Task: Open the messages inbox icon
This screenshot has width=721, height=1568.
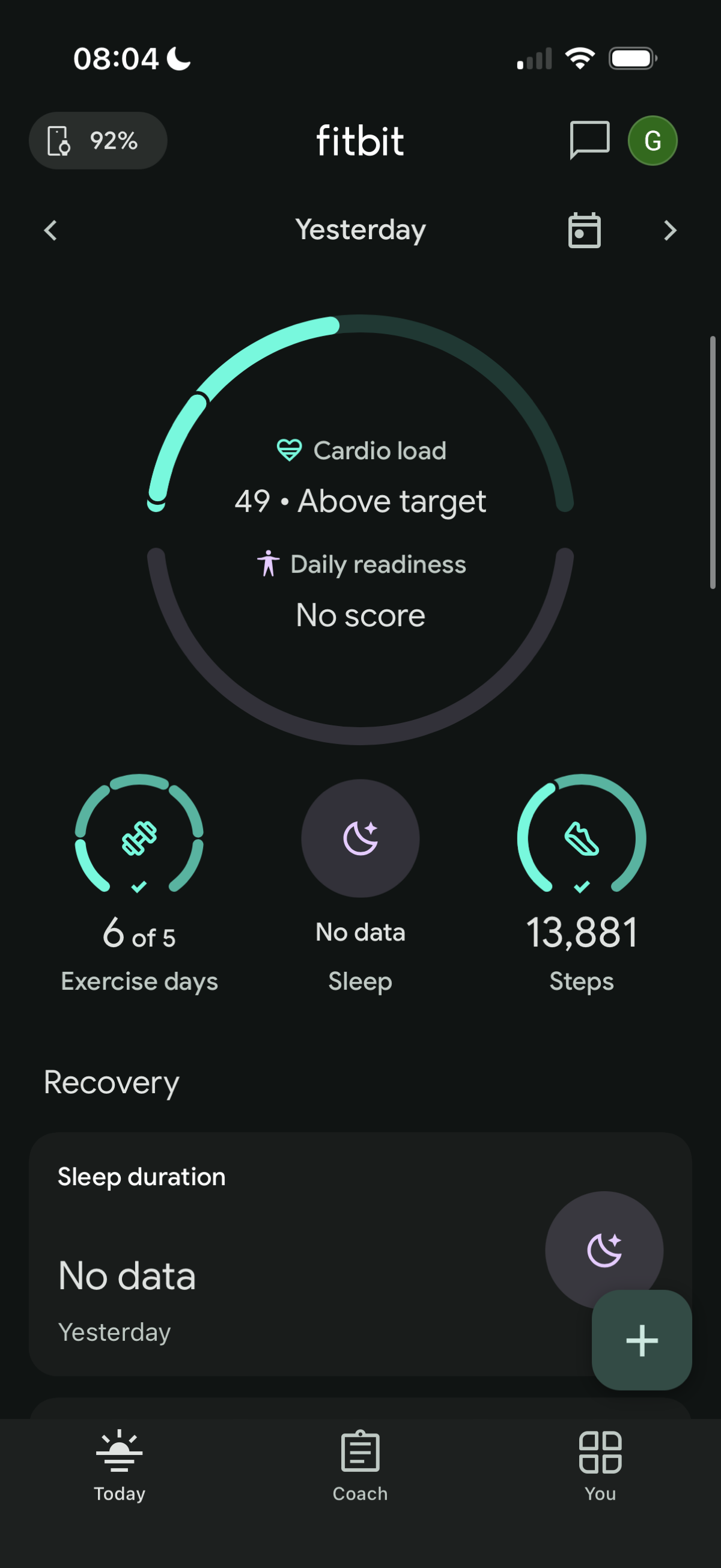Action: pos(589,140)
